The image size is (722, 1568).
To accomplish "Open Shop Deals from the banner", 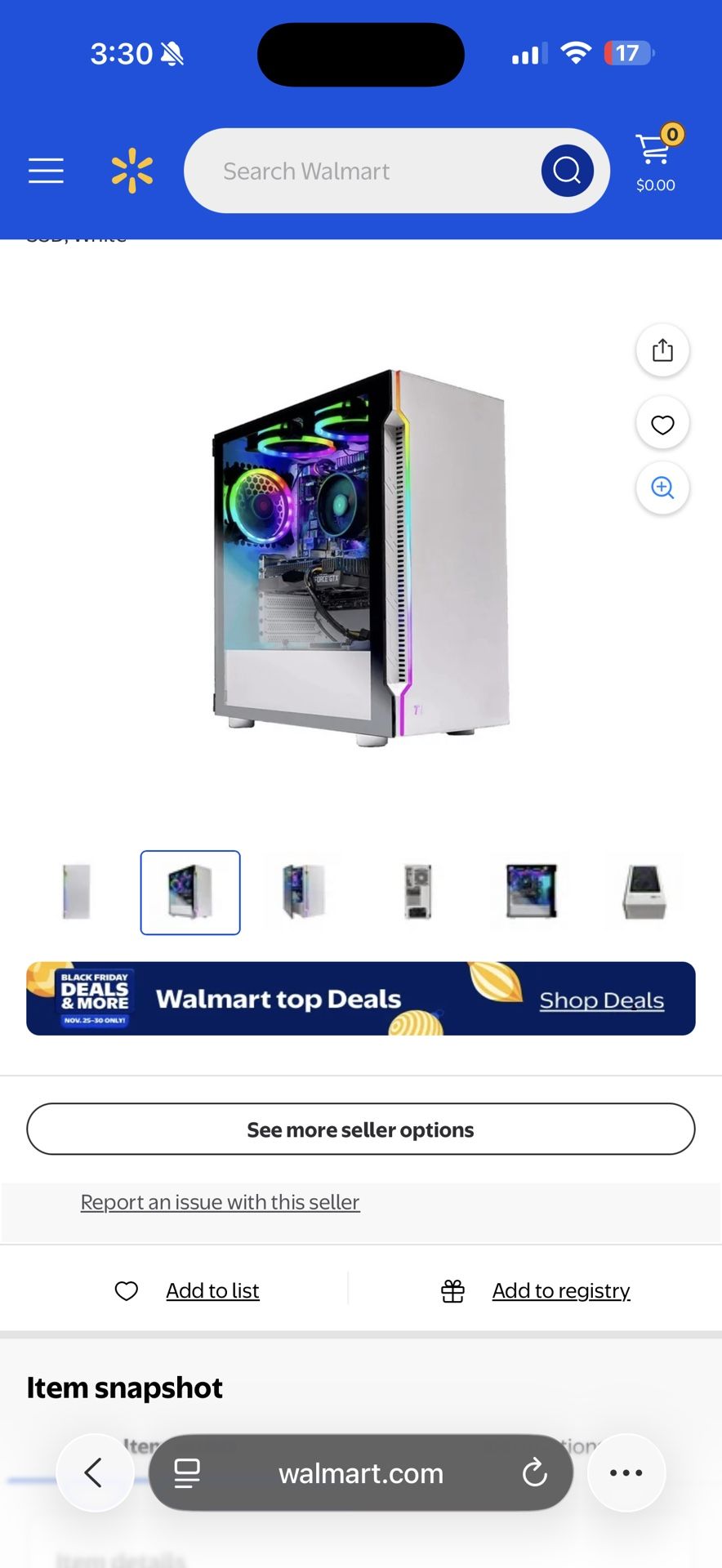I will [x=601, y=1000].
